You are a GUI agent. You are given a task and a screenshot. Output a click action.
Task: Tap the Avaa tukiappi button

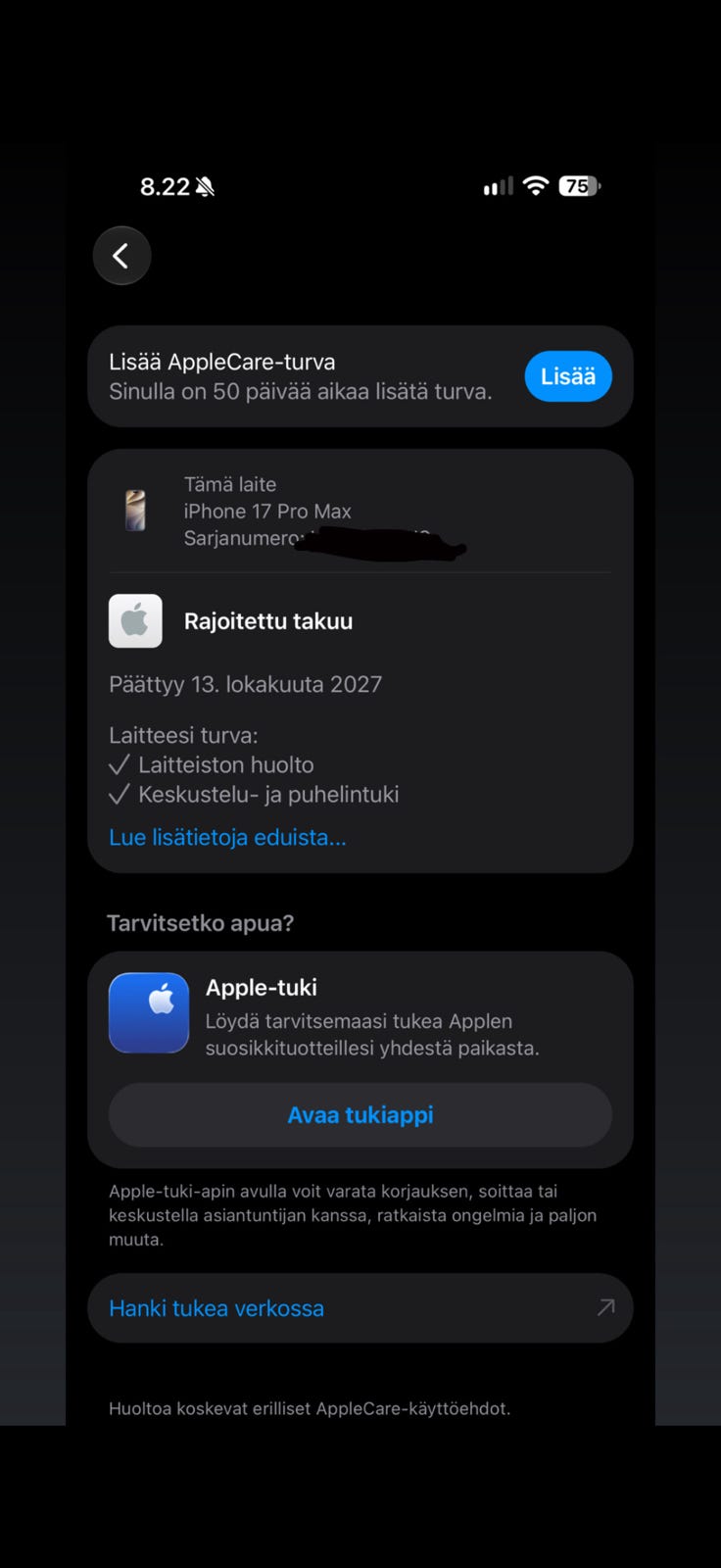click(x=360, y=1115)
